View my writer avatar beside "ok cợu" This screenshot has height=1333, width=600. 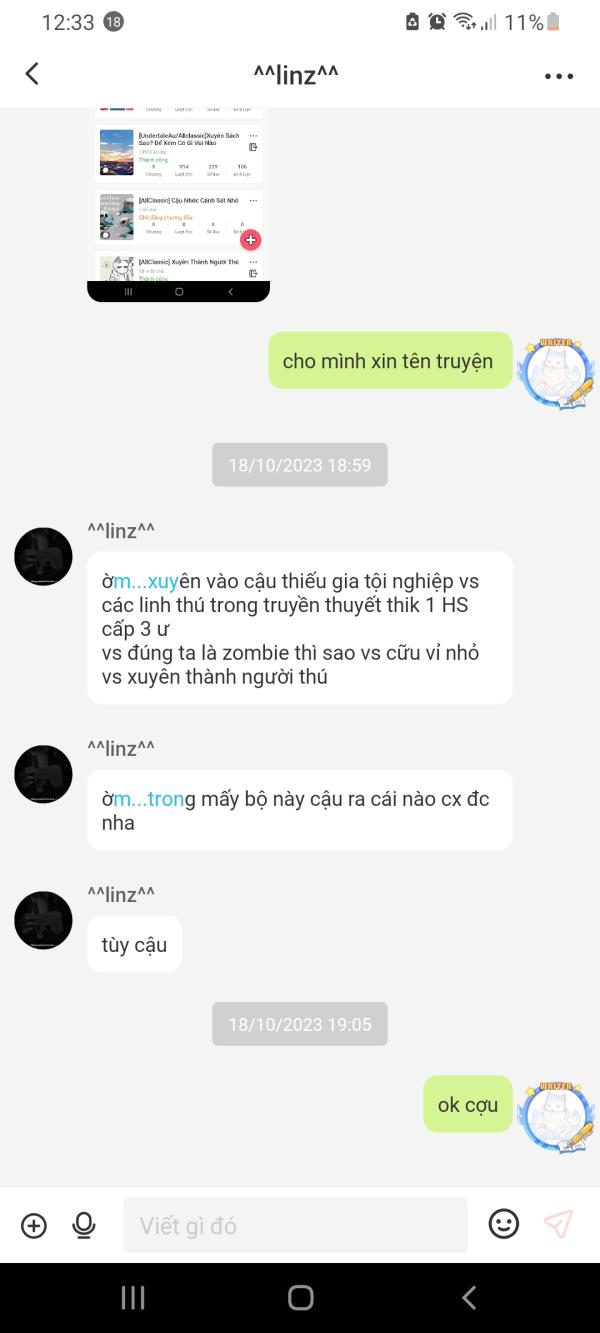[x=557, y=1114]
